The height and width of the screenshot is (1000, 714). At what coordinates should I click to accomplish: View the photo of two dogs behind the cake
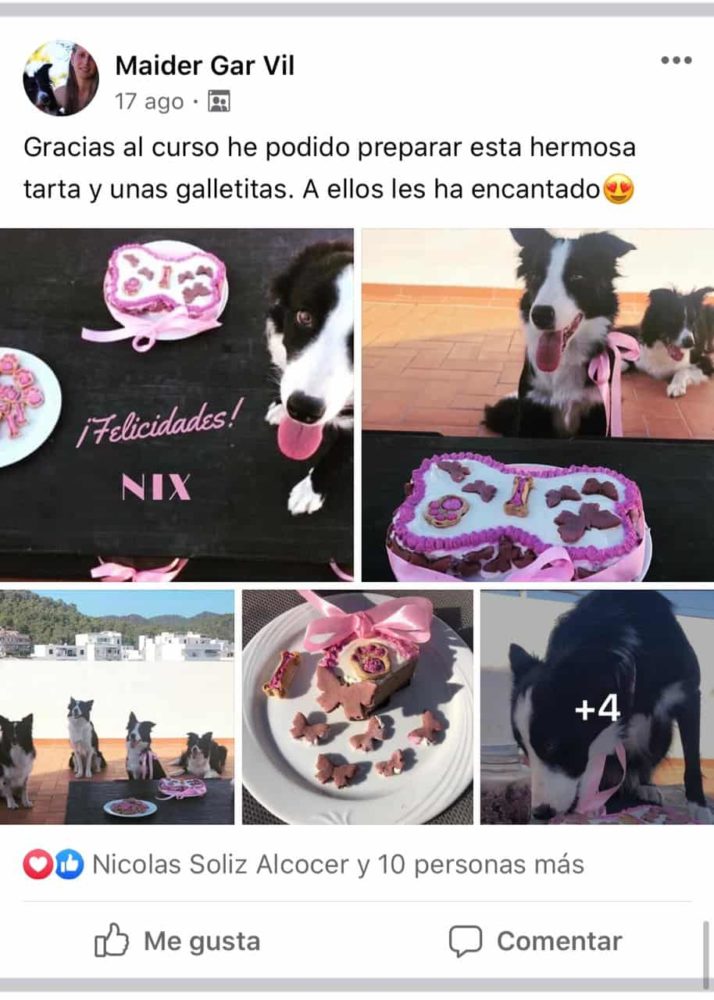click(537, 404)
